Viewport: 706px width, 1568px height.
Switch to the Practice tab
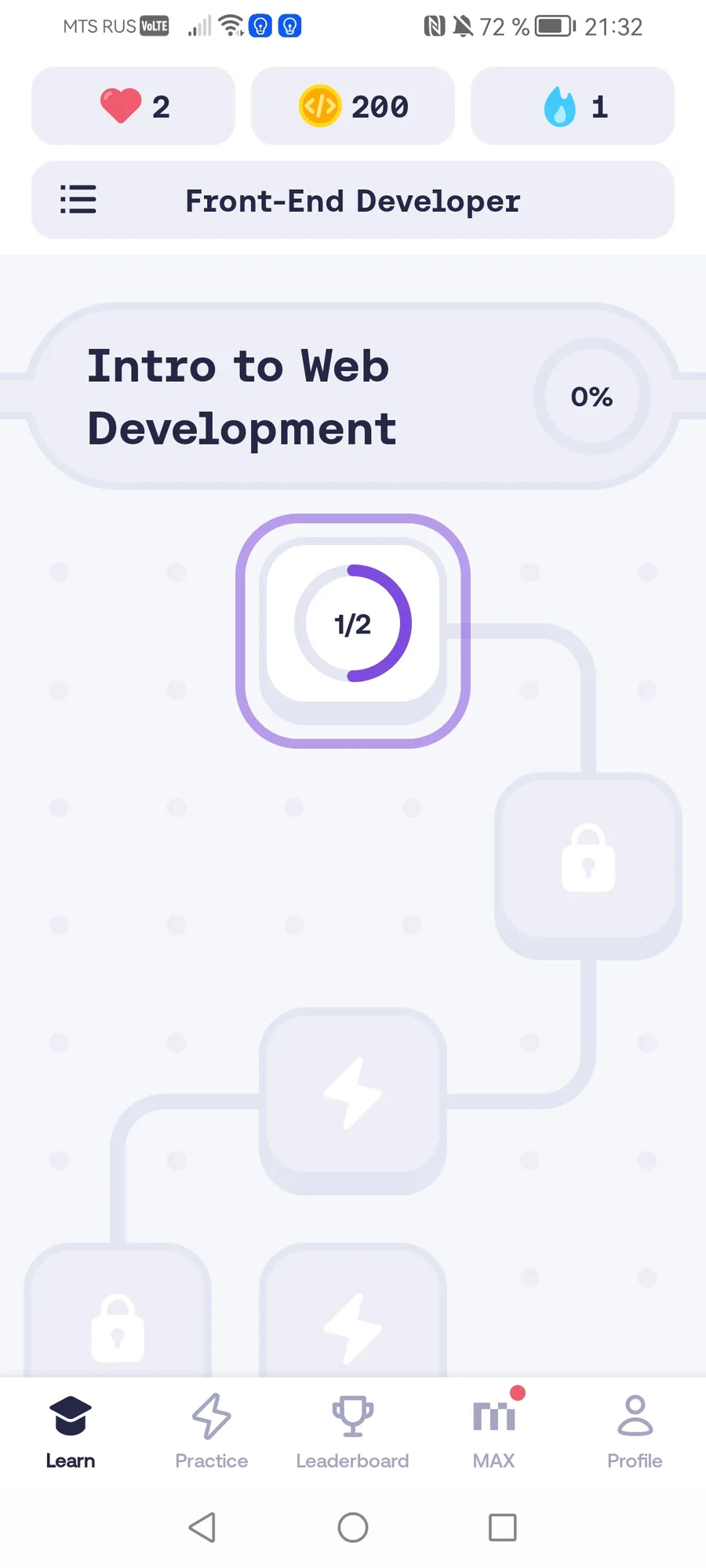coord(212,1432)
